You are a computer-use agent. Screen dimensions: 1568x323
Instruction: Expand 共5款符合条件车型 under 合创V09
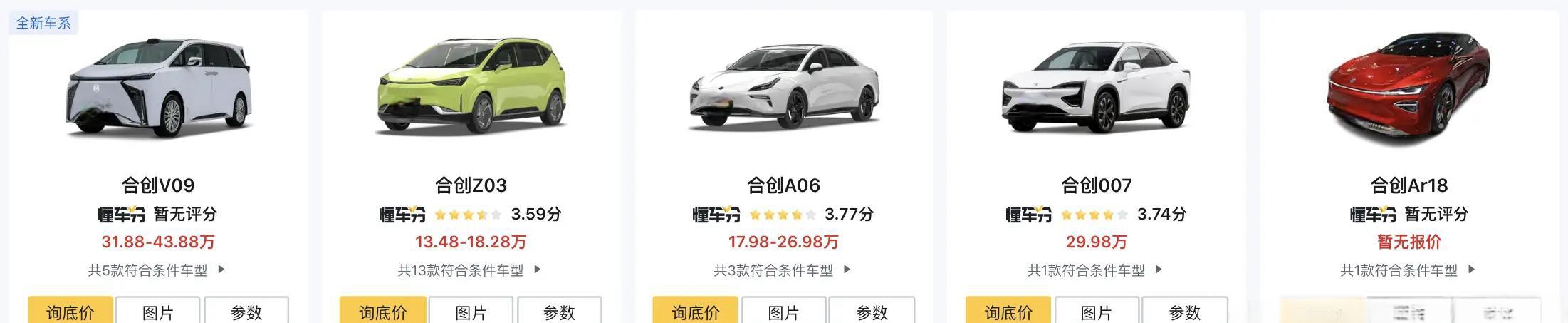point(157,270)
